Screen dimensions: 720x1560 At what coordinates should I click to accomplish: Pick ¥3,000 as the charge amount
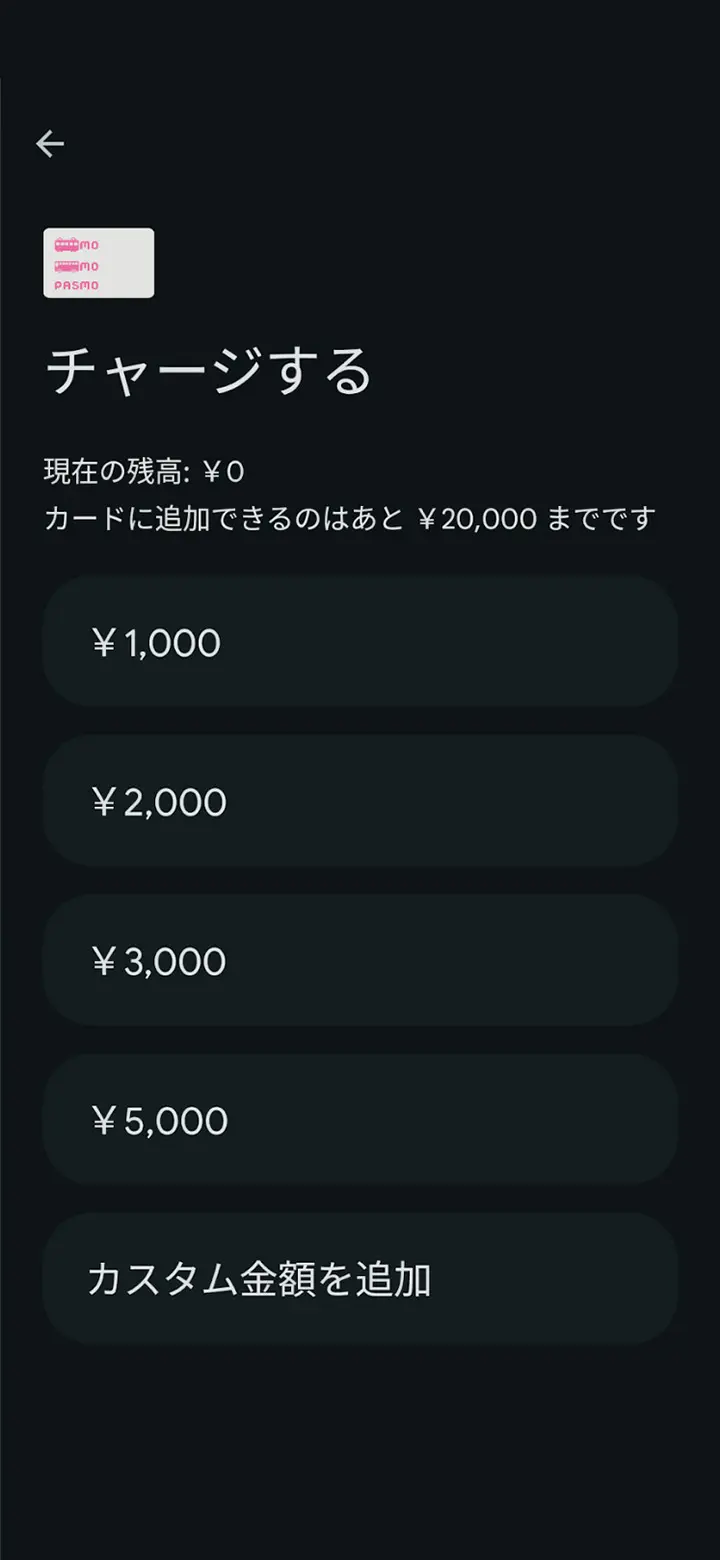360,960
